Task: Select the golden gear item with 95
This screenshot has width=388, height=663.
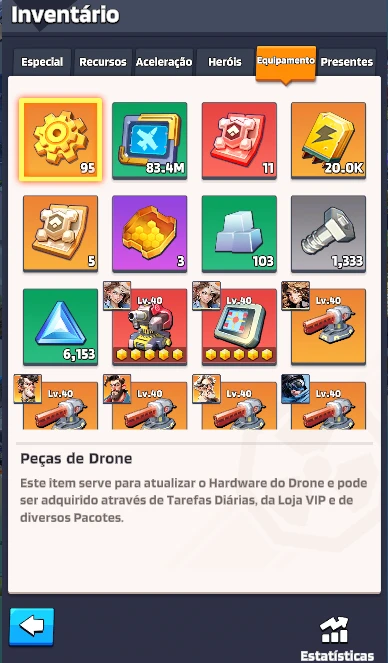Action: tap(60, 140)
